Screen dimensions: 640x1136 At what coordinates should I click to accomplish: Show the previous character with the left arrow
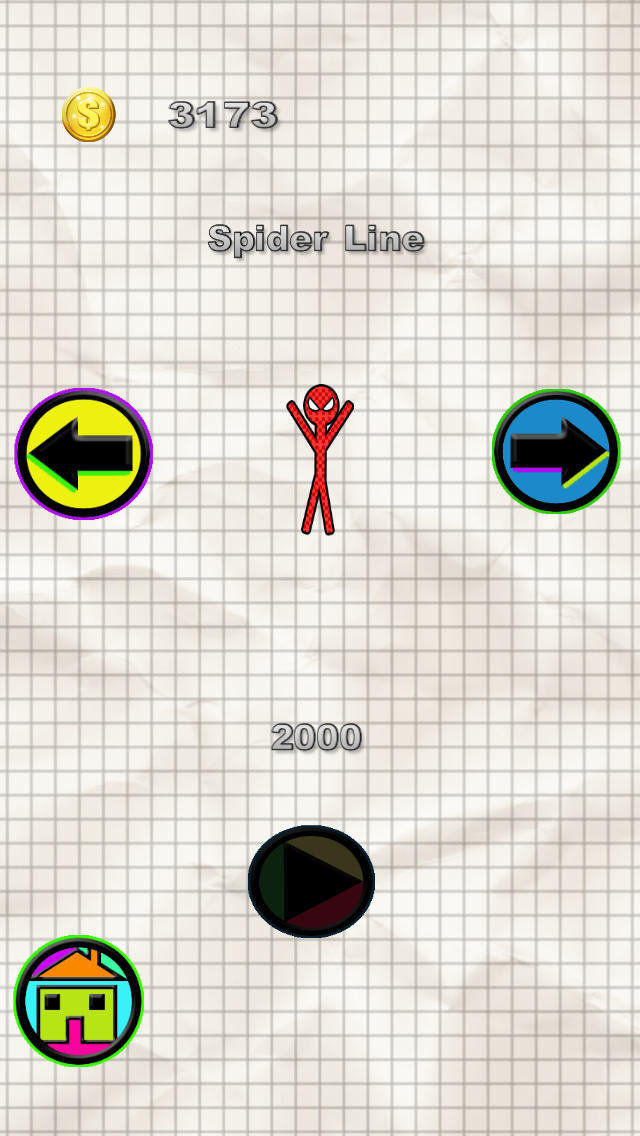pos(84,454)
